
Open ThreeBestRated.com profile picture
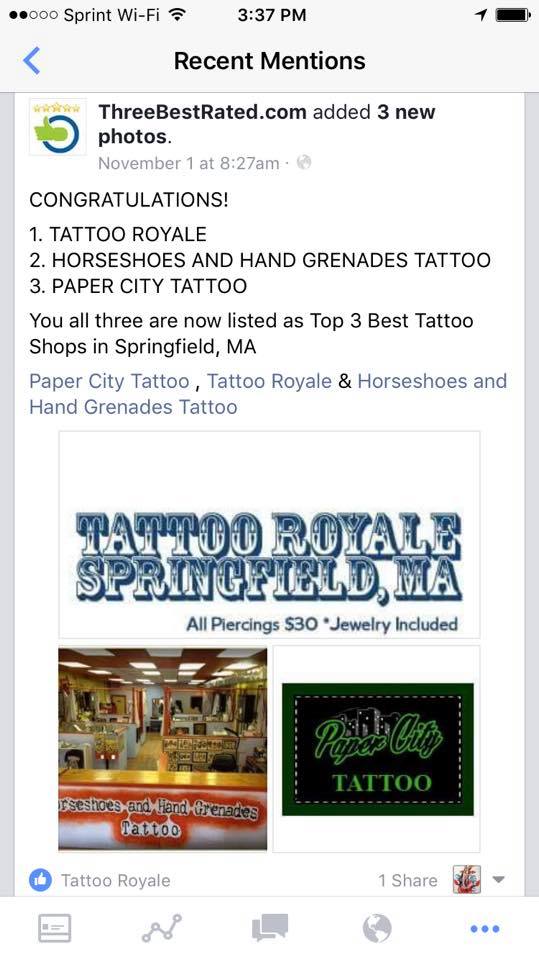58,127
